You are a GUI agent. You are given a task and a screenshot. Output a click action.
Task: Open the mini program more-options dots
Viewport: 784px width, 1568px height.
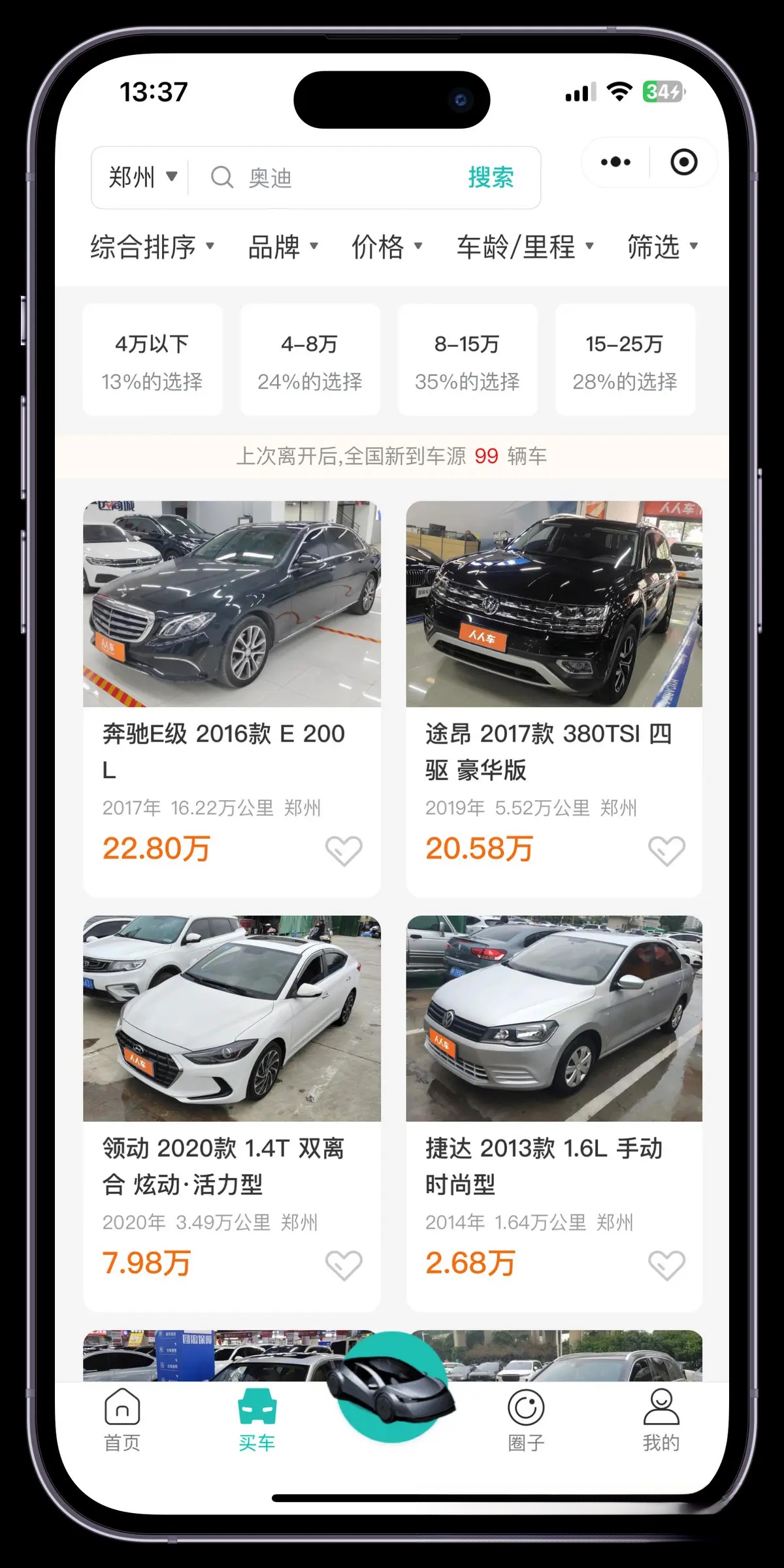(615, 162)
